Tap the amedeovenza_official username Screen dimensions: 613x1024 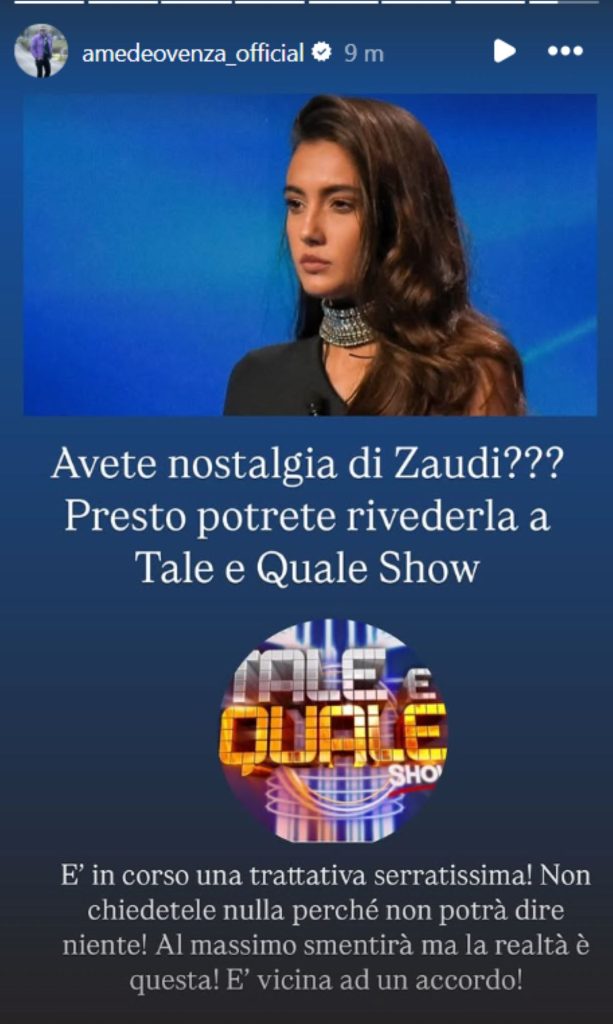point(193,53)
